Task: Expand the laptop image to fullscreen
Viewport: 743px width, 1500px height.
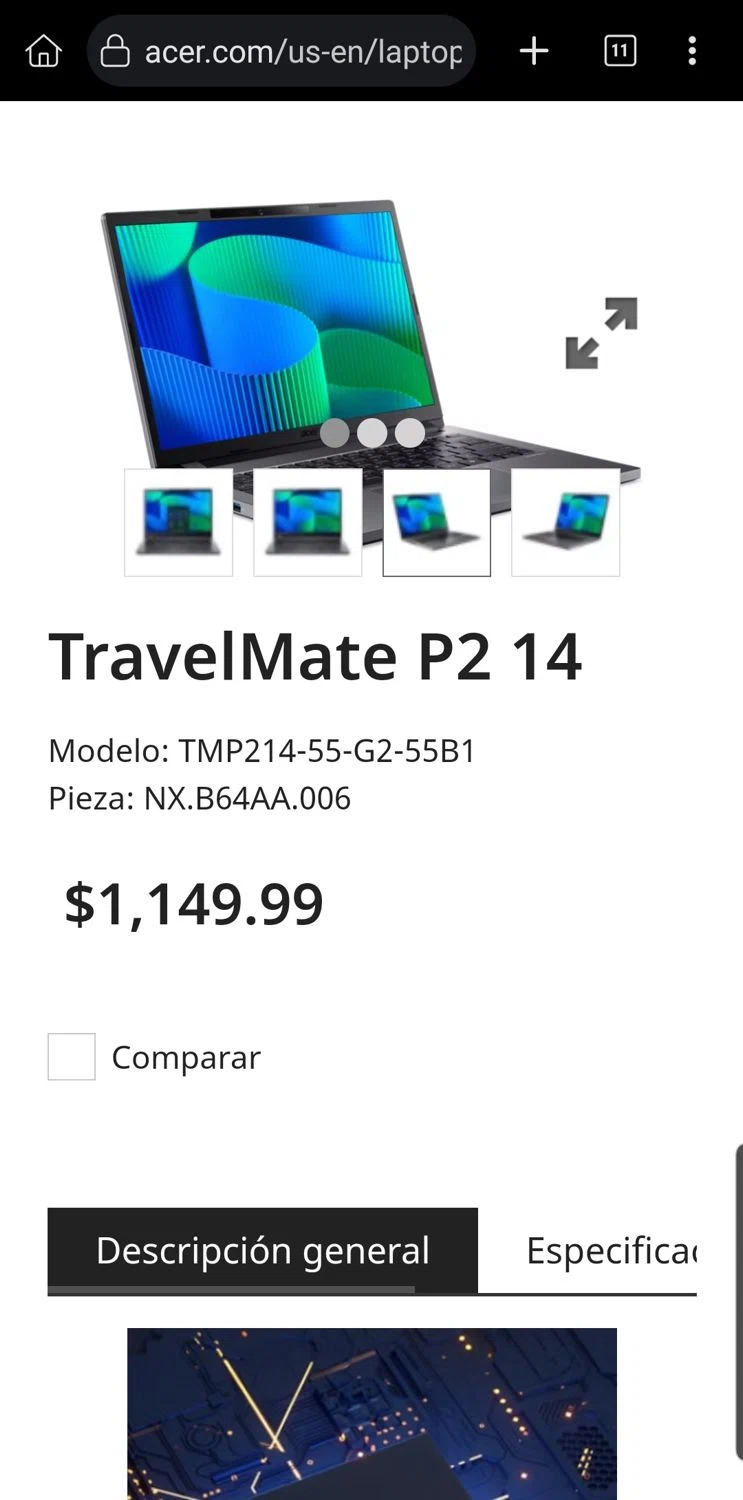Action: click(x=601, y=333)
